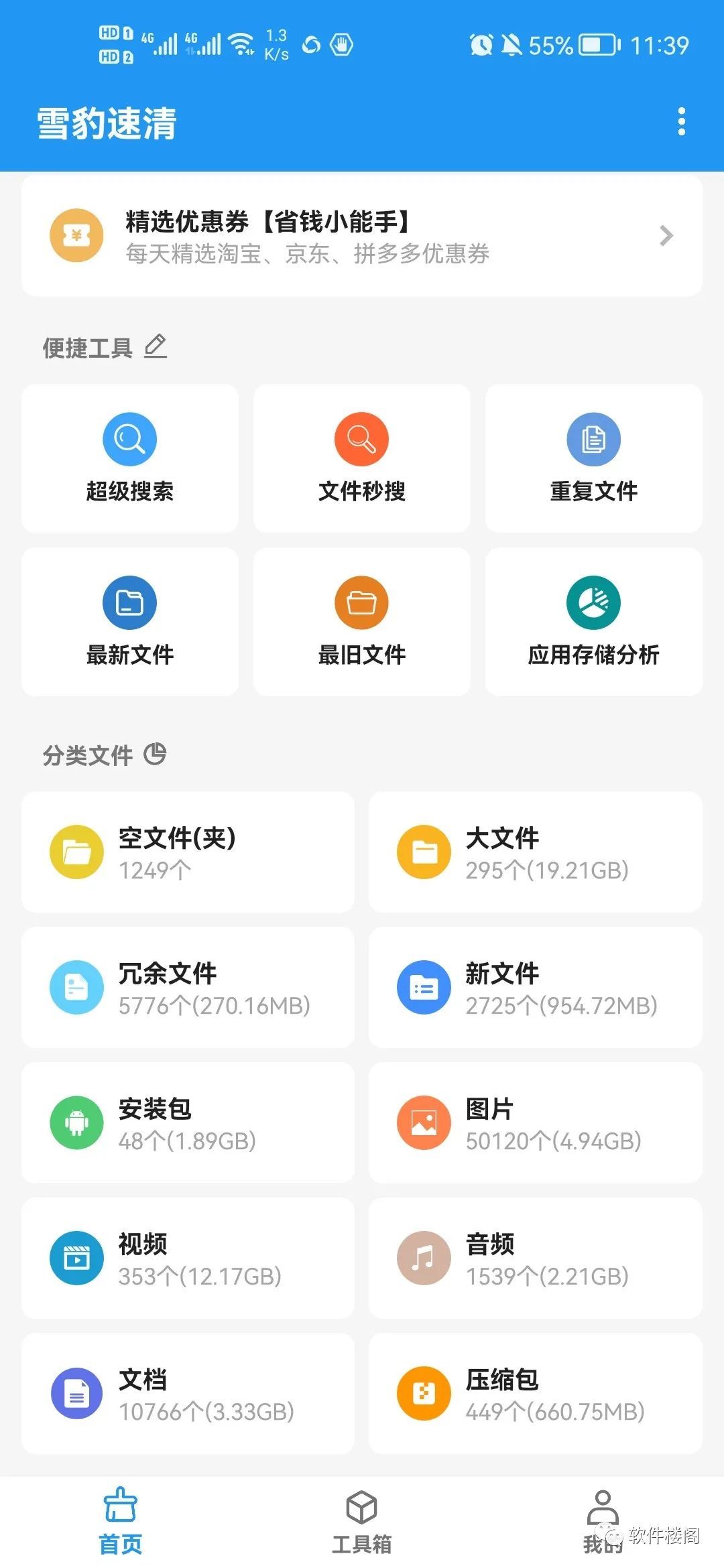Screen dimensions: 724x1568
Task: Show 冗余文件 list
Action: coord(188,988)
